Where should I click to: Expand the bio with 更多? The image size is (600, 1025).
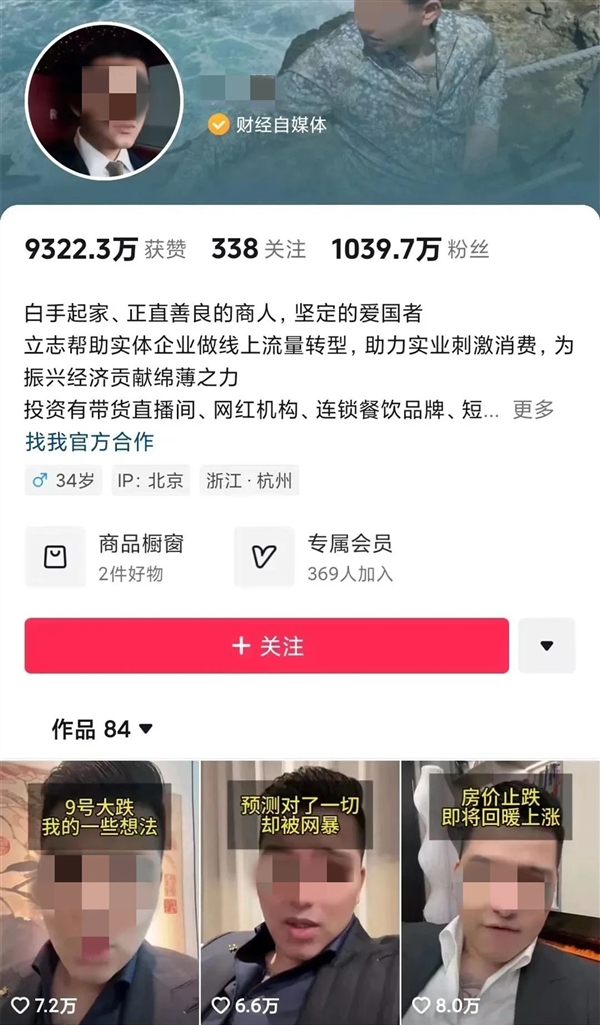pyautogui.click(x=533, y=409)
